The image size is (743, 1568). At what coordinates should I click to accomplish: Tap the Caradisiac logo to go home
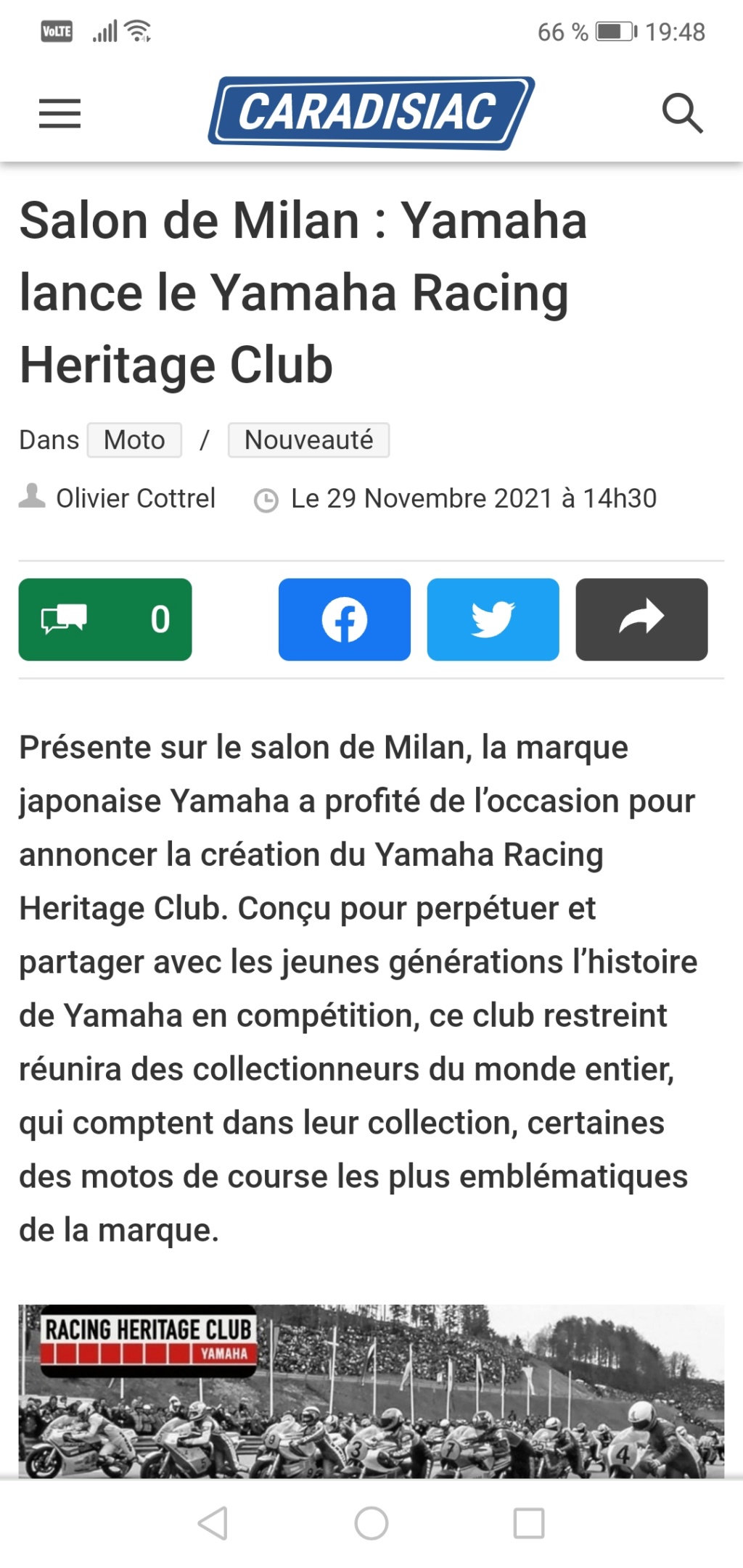click(x=371, y=112)
